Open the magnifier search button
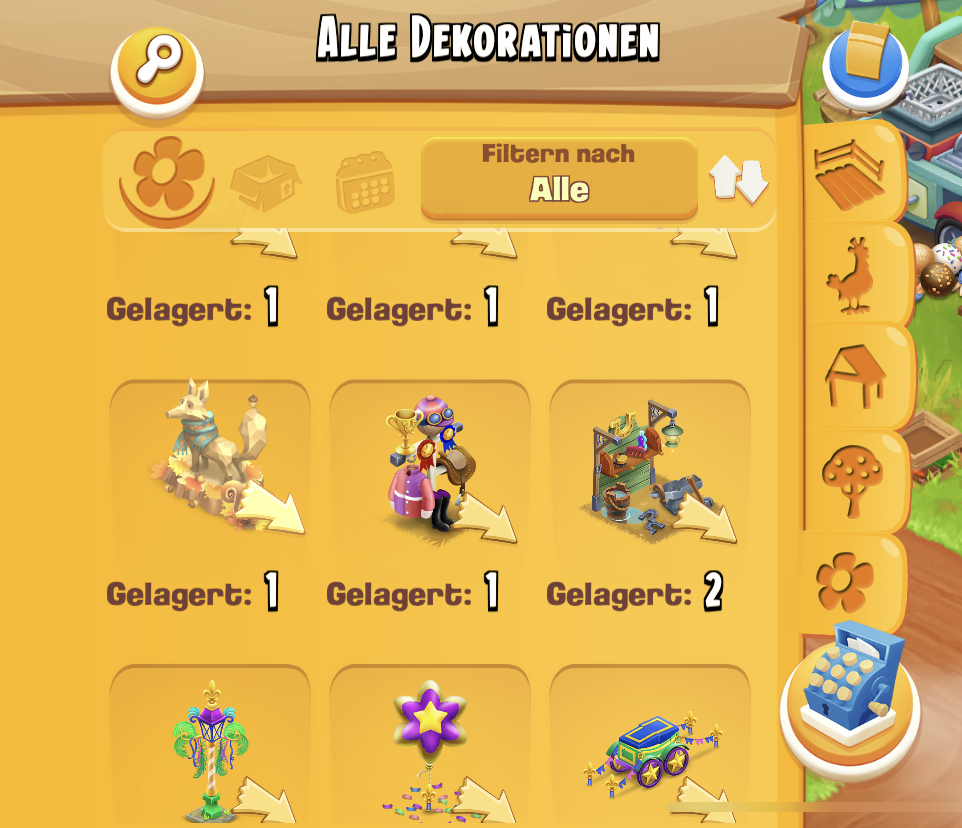Viewport: 962px width, 828px height. (x=157, y=69)
